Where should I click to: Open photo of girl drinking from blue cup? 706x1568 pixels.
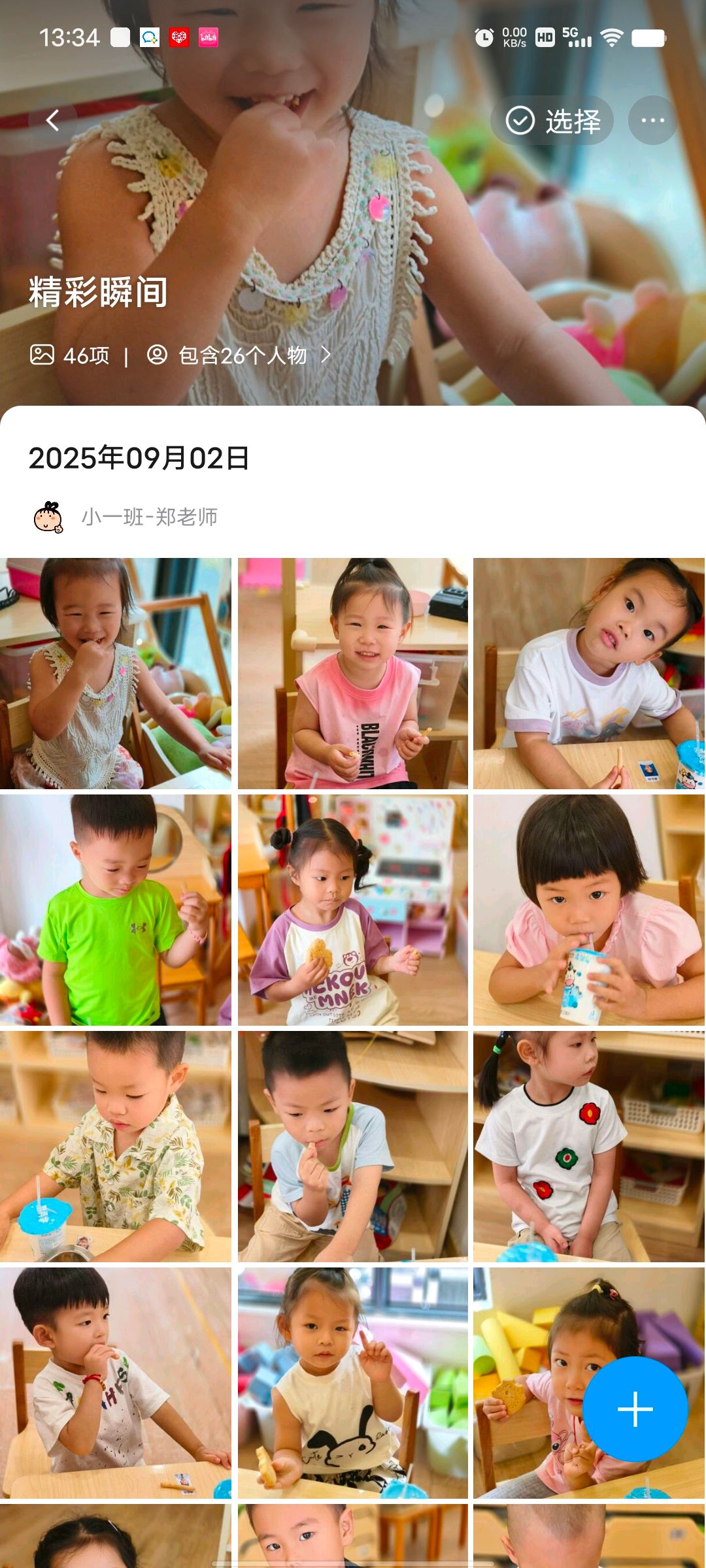588,909
